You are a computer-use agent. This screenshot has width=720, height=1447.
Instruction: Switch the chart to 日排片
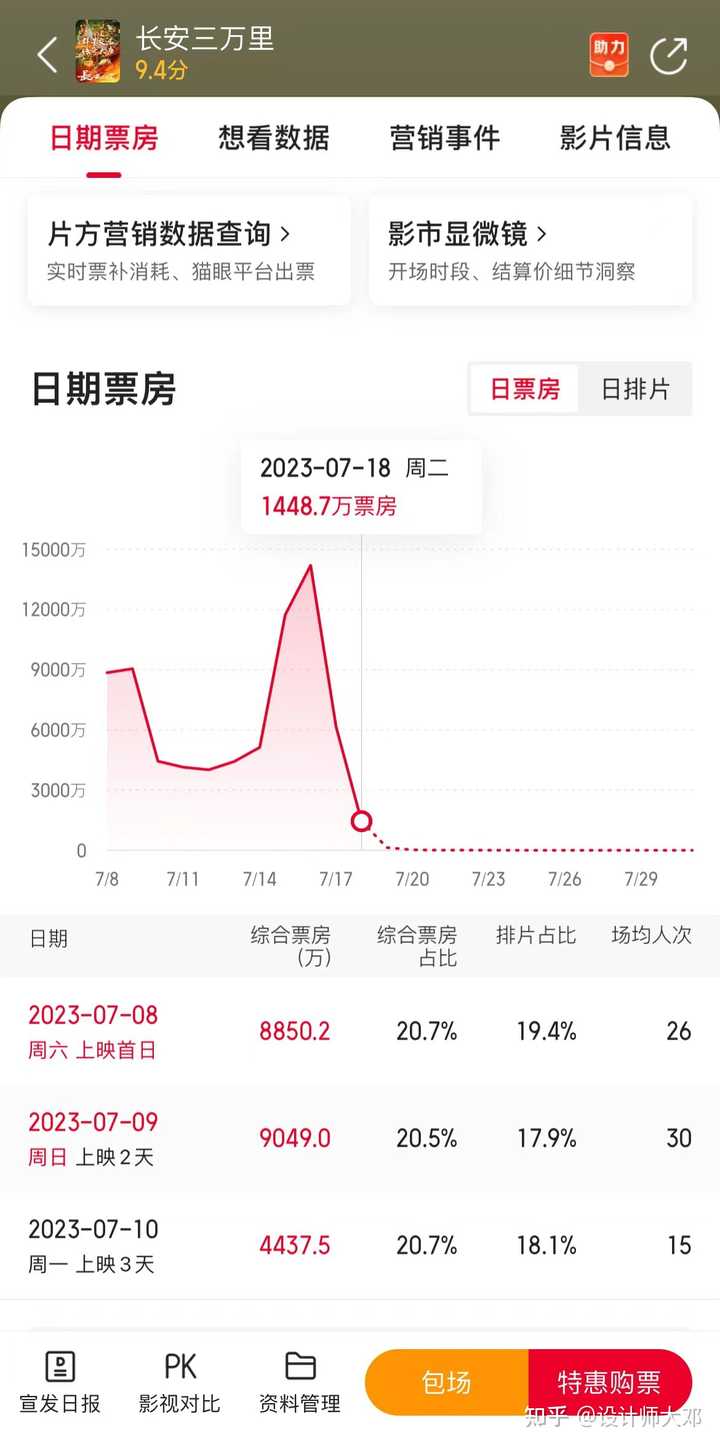(635, 389)
